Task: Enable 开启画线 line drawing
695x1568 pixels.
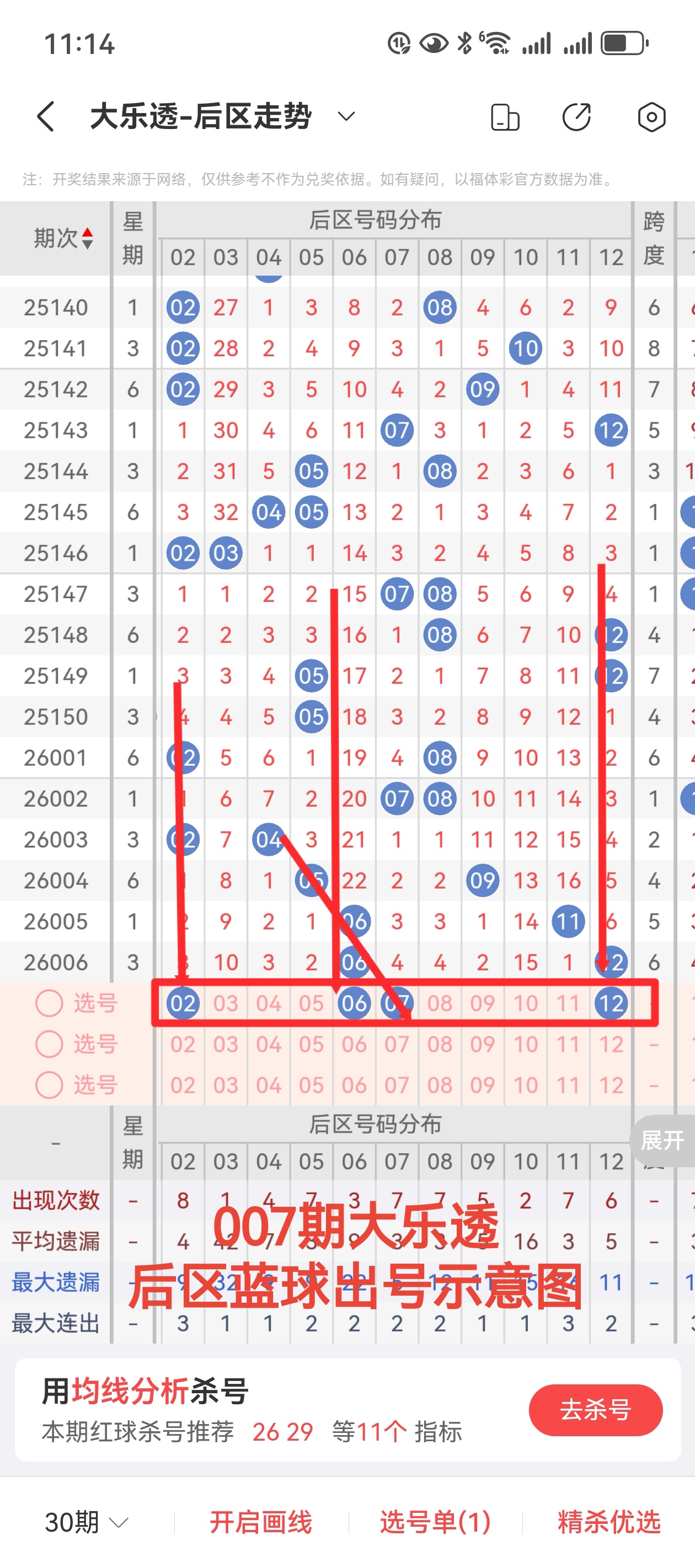Action: click(x=261, y=1522)
